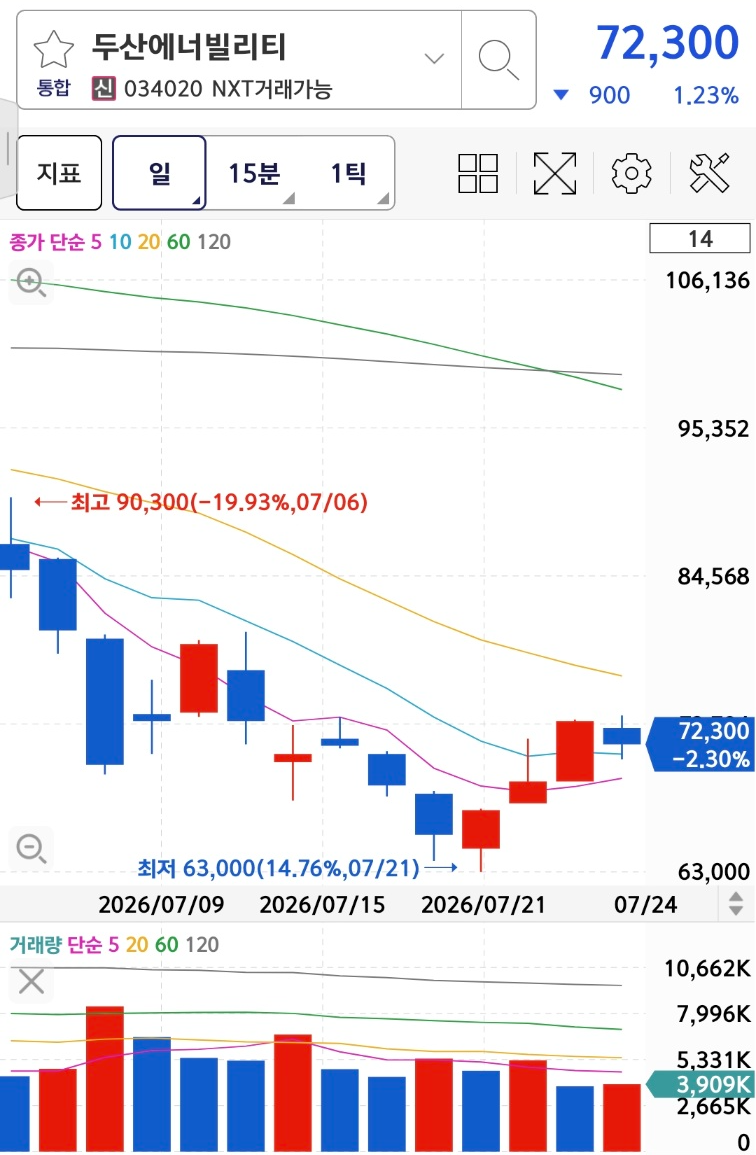
Task: Close the volume panel with the X
Action: (31, 981)
